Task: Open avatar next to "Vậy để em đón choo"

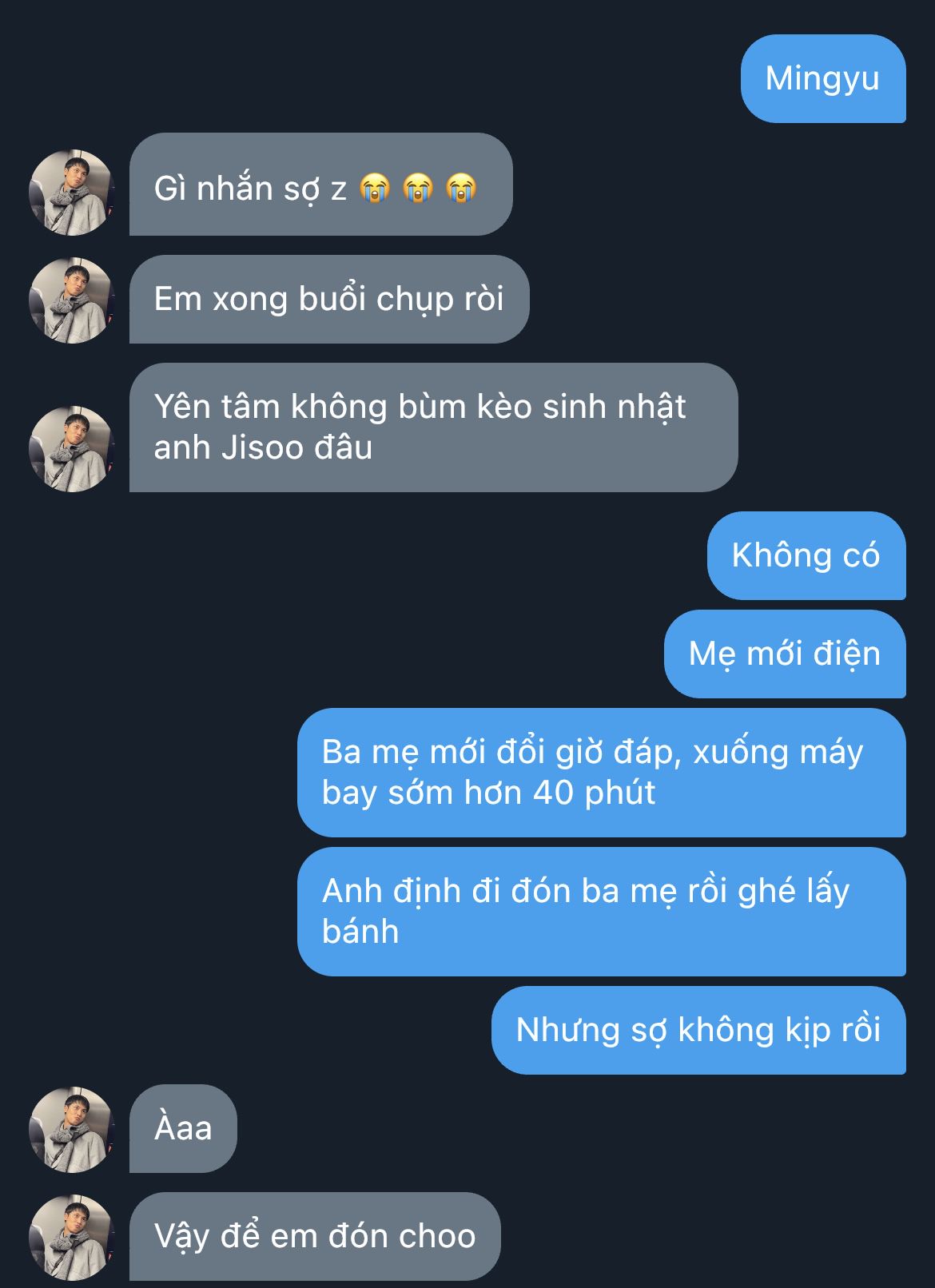Action: (72, 1238)
